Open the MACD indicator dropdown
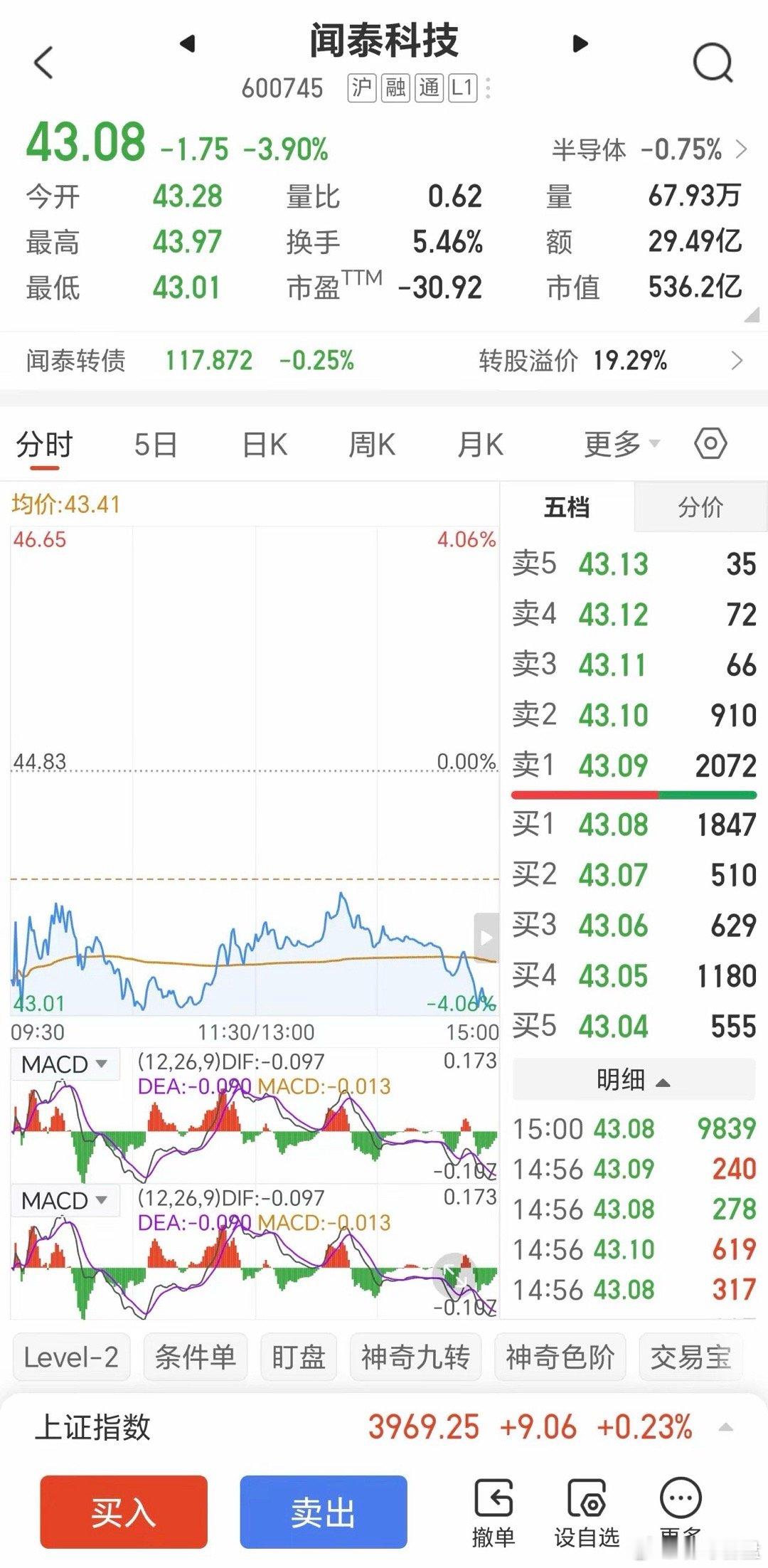Screen dimensions: 768x1568 pyautogui.click(x=63, y=1064)
